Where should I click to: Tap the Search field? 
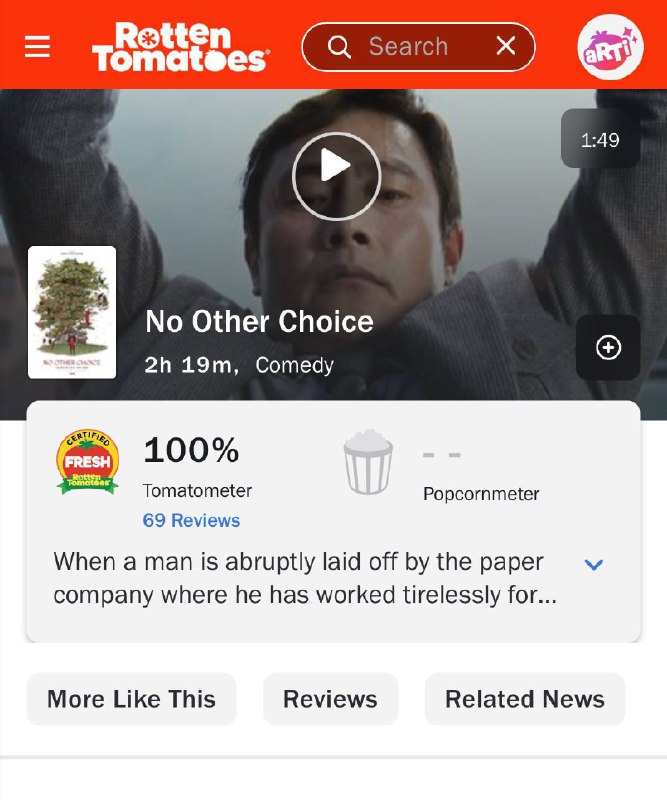click(408, 47)
